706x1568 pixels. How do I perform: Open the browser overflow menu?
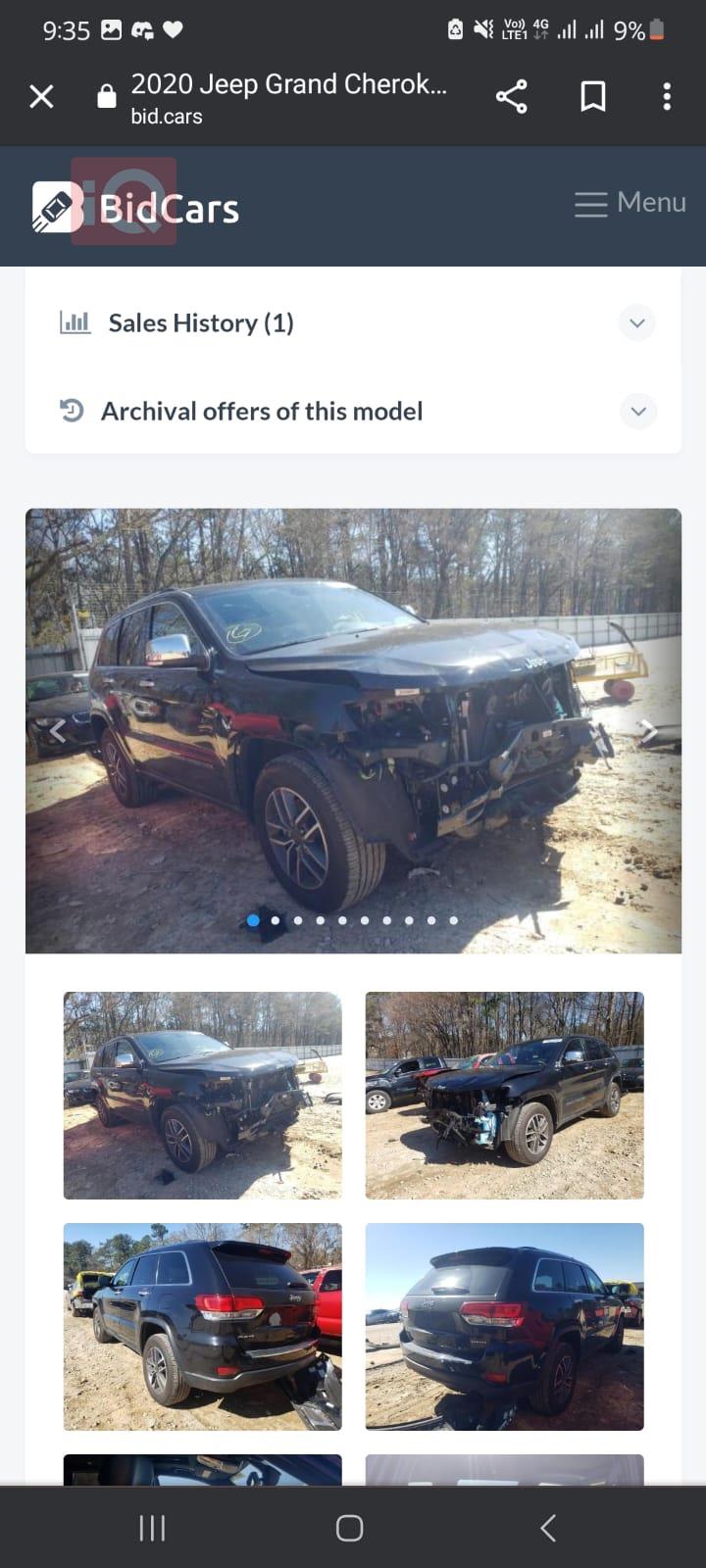[x=667, y=96]
